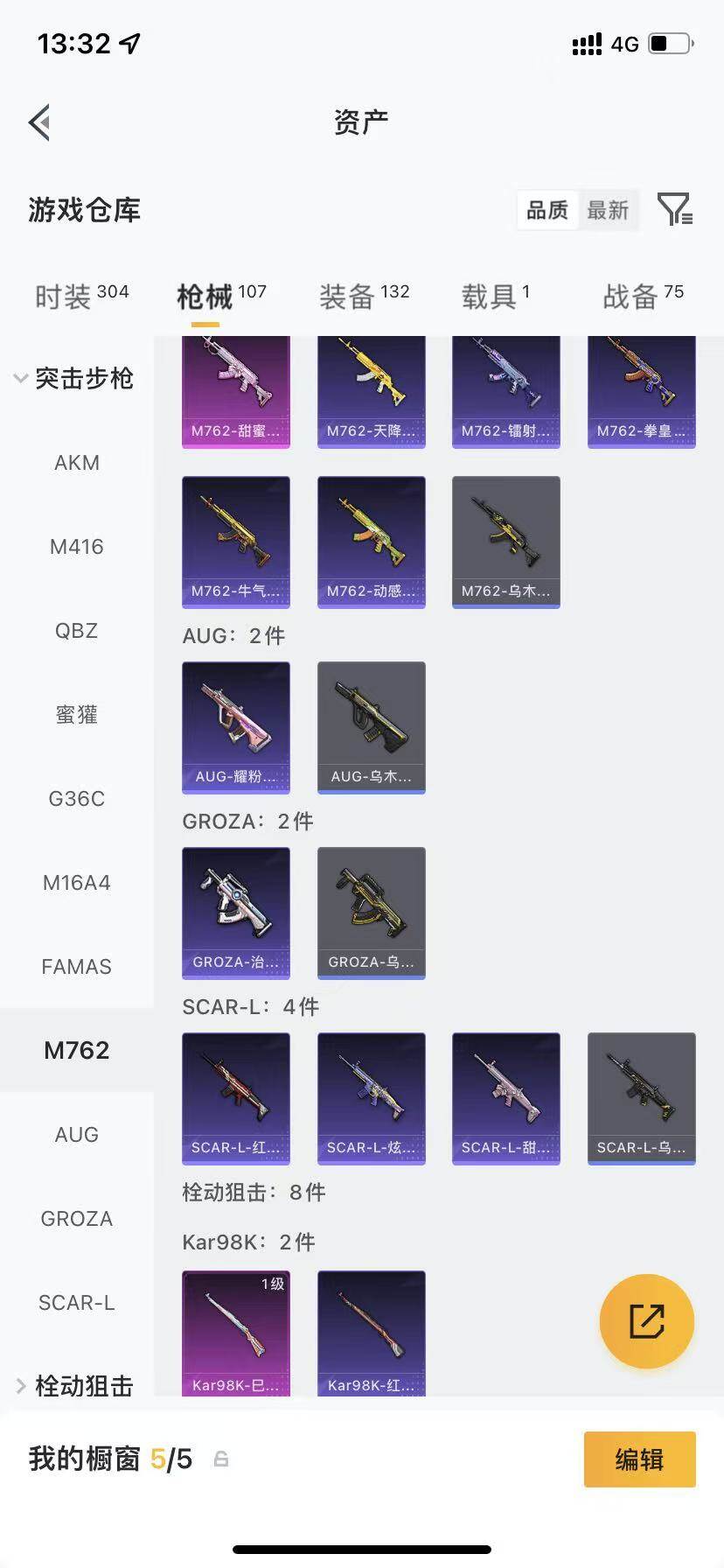Expand the 栓动狙击 category
Image resolution: width=724 pixels, height=1568 pixels.
(75, 1386)
